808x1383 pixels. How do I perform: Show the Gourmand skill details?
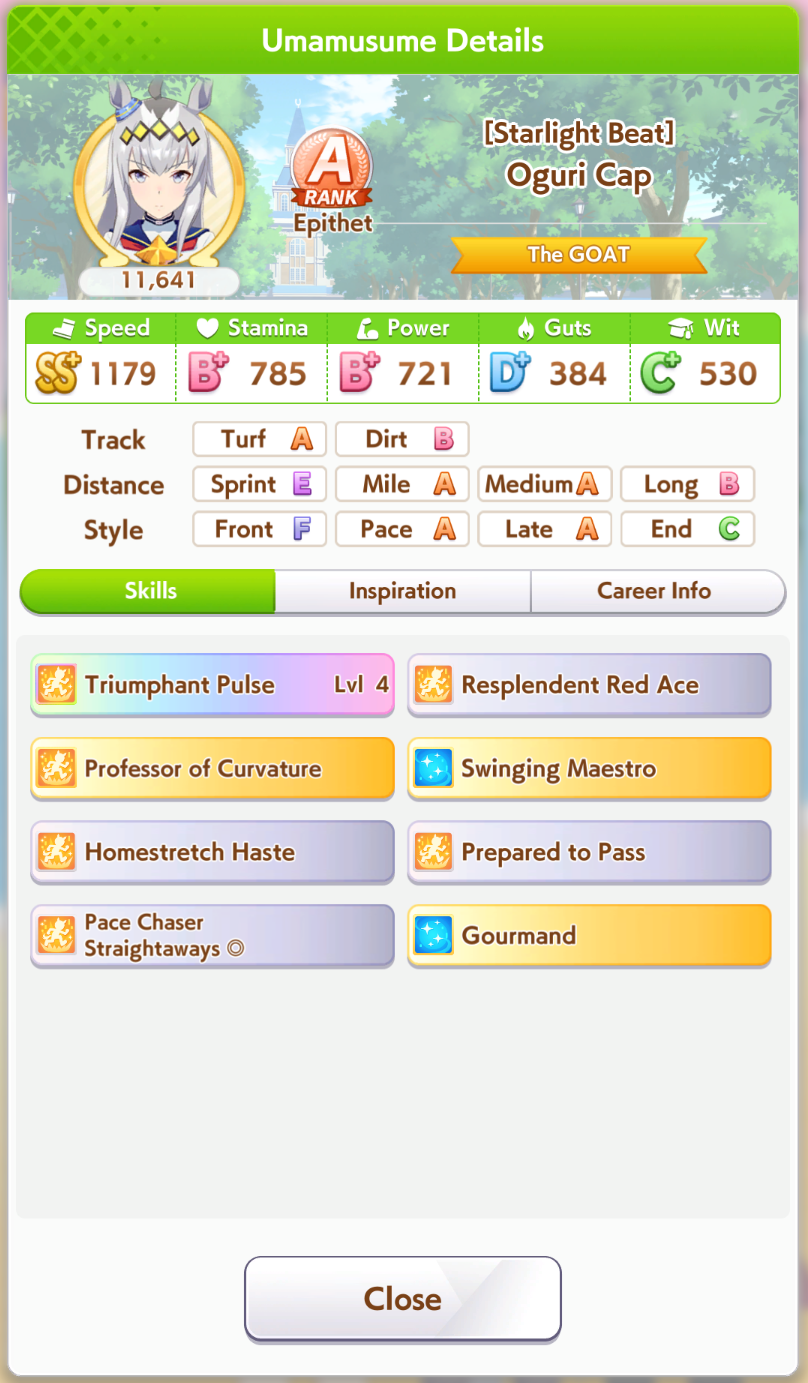pyautogui.click(x=589, y=936)
